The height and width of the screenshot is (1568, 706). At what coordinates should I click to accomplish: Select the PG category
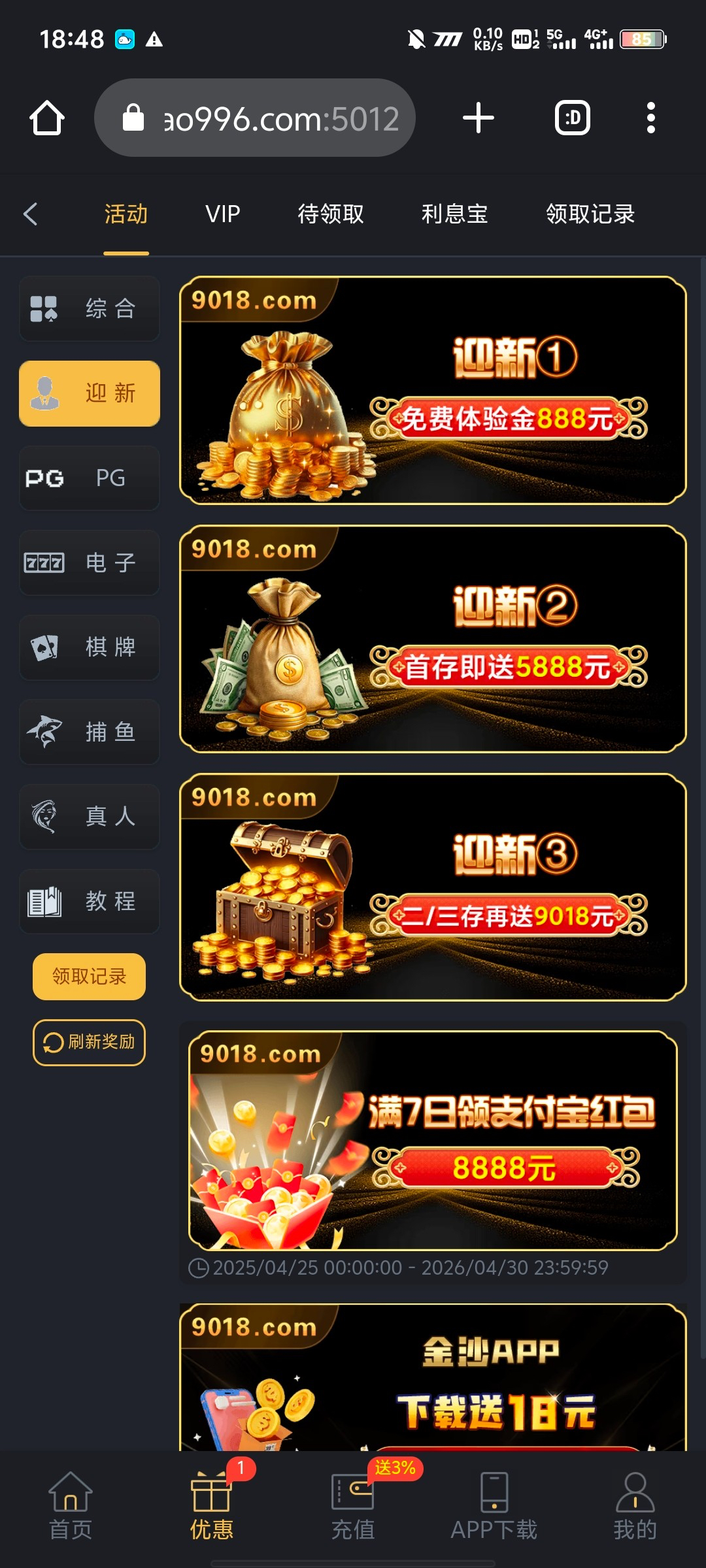[90, 478]
